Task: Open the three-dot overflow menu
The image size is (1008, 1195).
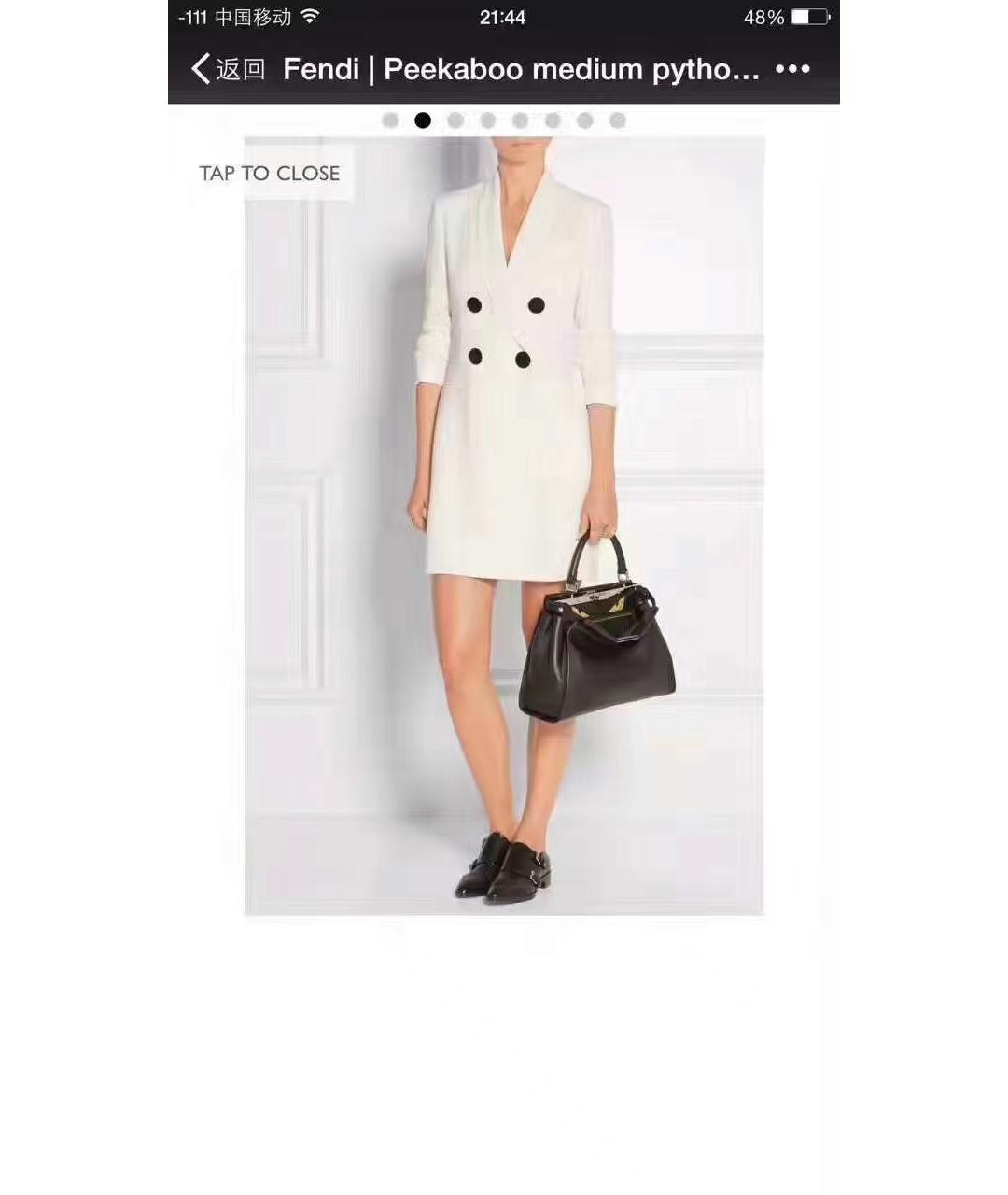Action: [792, 69]
